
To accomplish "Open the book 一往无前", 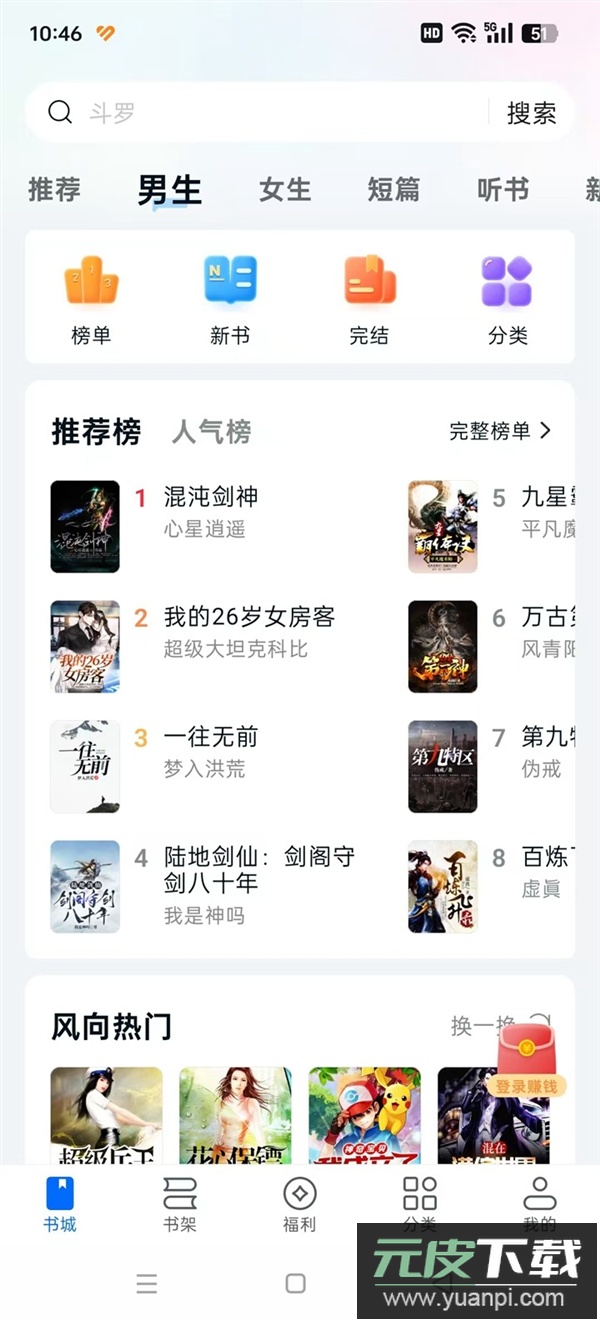I will tap(210, 737).
